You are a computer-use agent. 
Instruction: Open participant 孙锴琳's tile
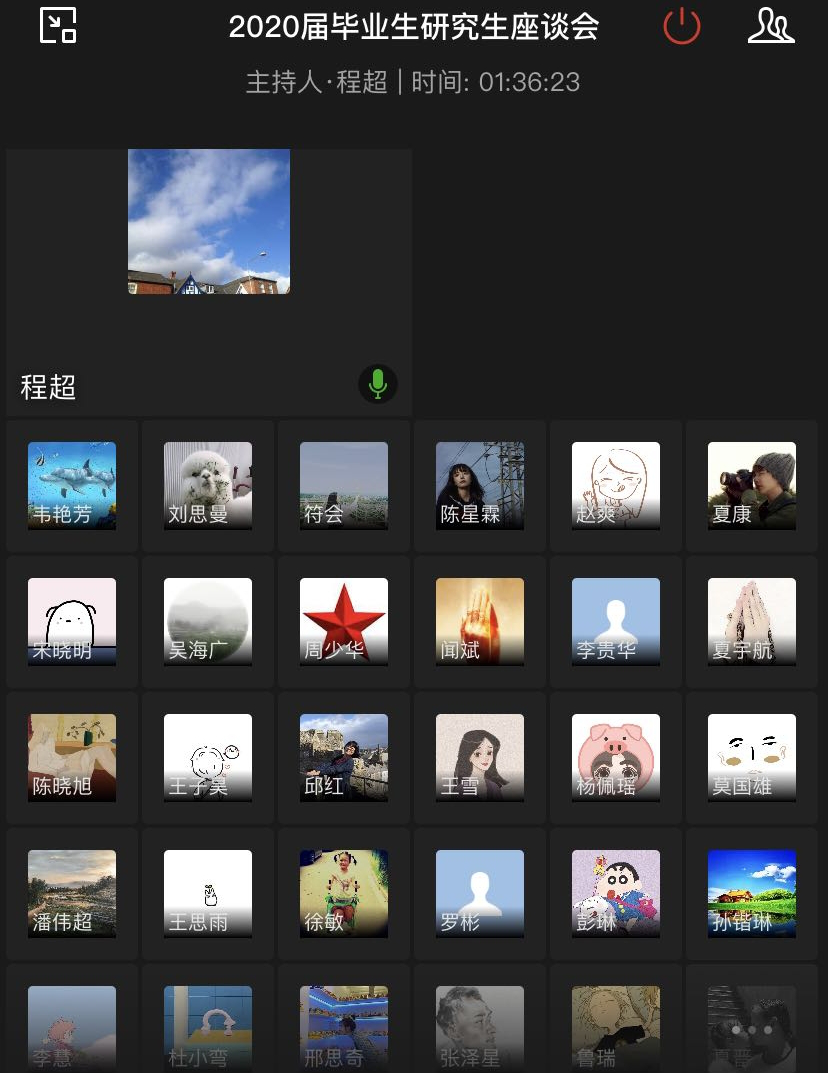pyautogui.click(x=752, y=894)
